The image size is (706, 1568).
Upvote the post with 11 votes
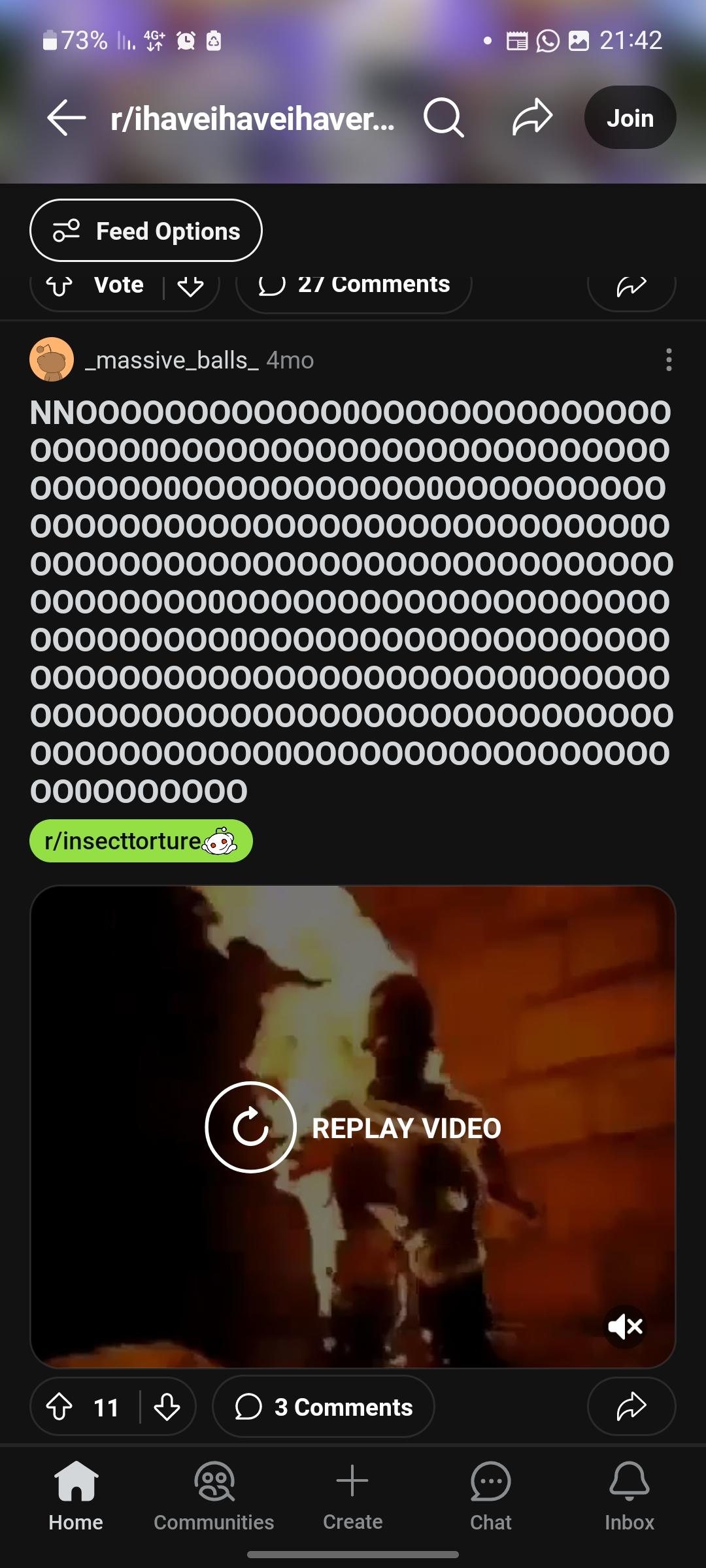coord(59,1407)
